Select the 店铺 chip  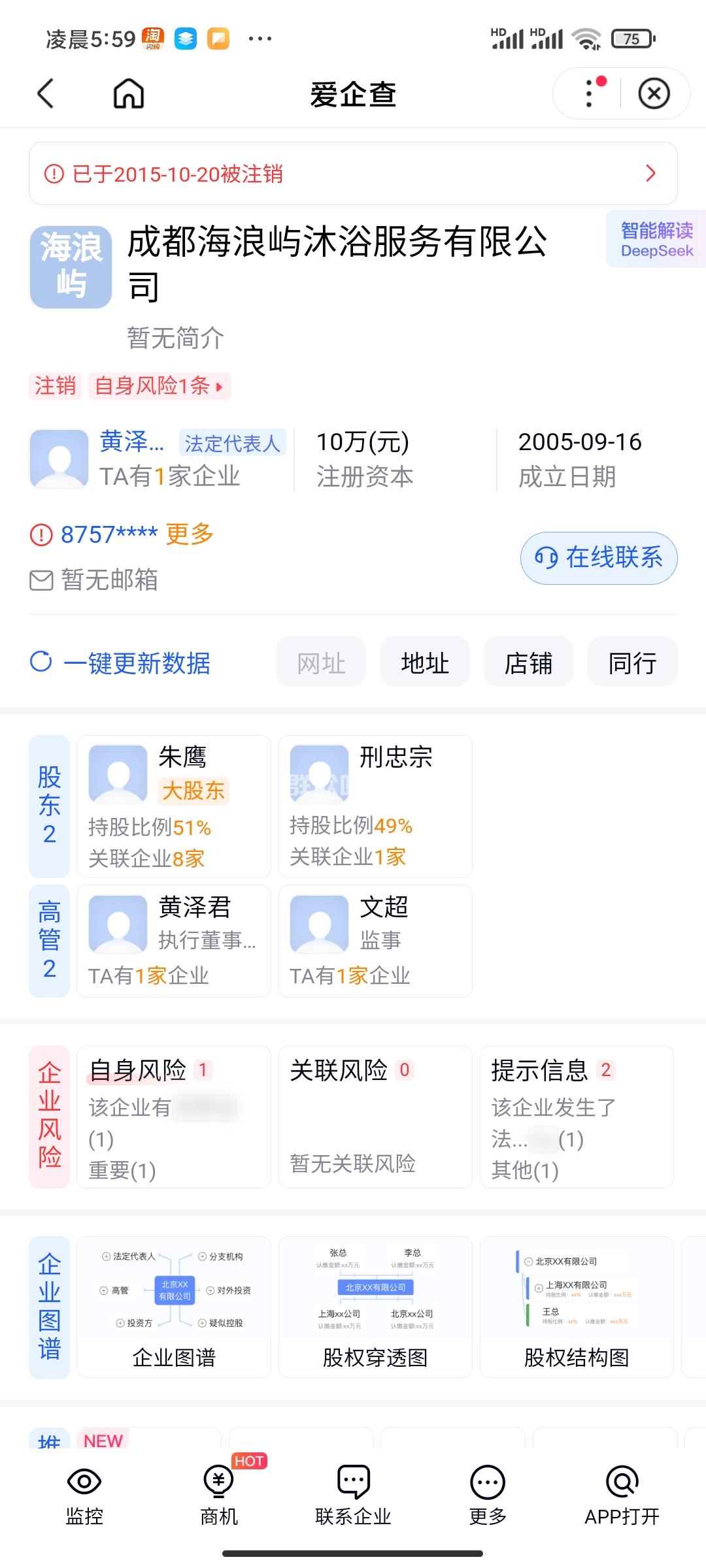(528, 662)
